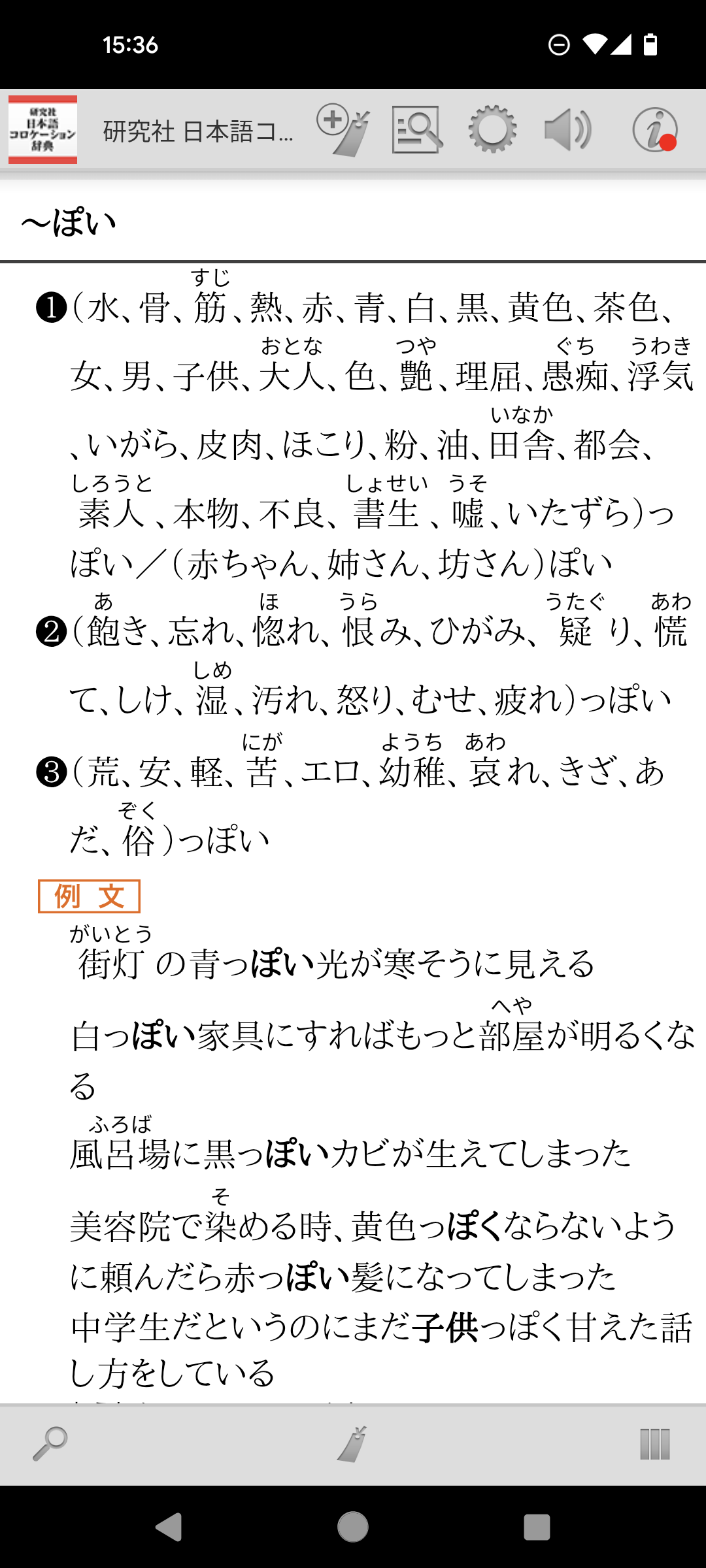This screenshot has width=706, height=1568.
Task: Open the book list icon
Action: tap(654, 1444)
